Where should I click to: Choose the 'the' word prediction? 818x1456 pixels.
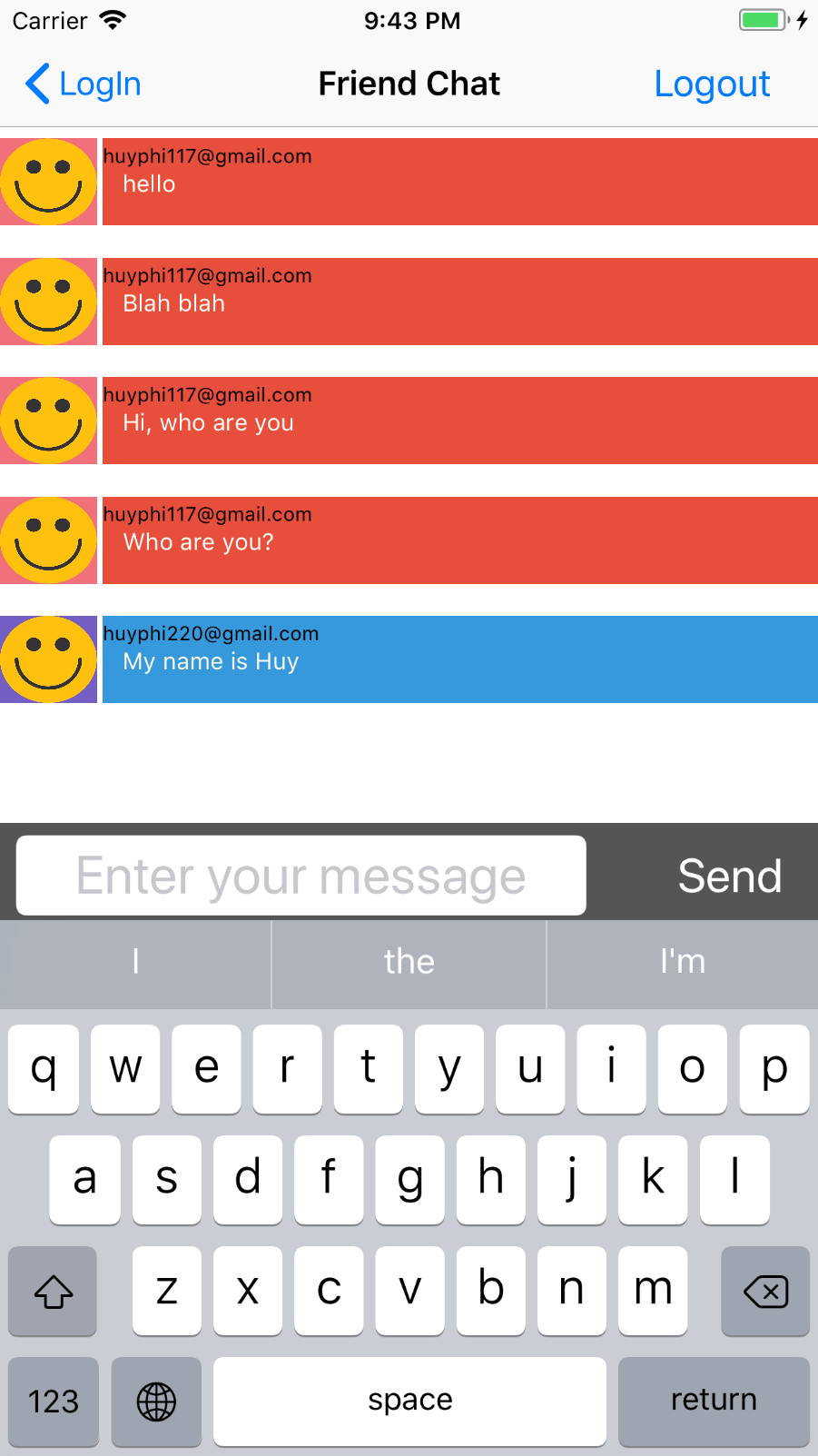point(409,963)
